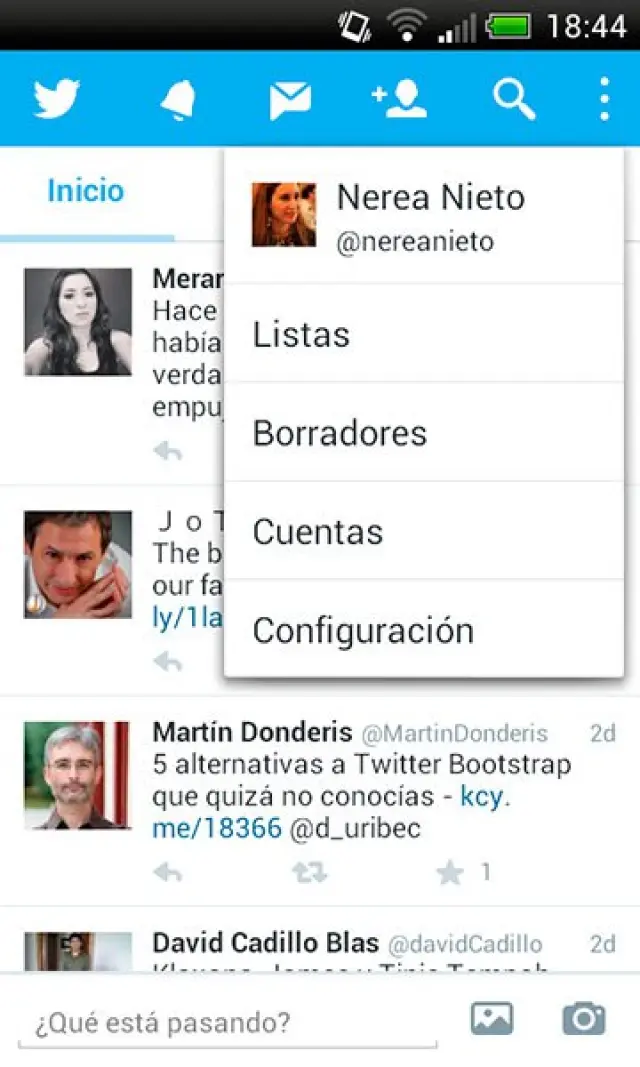Attach a picture from the gallery

click(491, 1018)
